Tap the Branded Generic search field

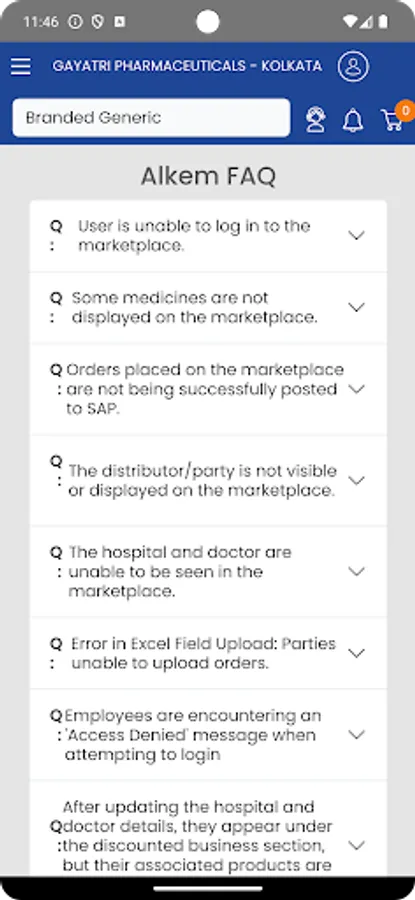pos(152,118)
